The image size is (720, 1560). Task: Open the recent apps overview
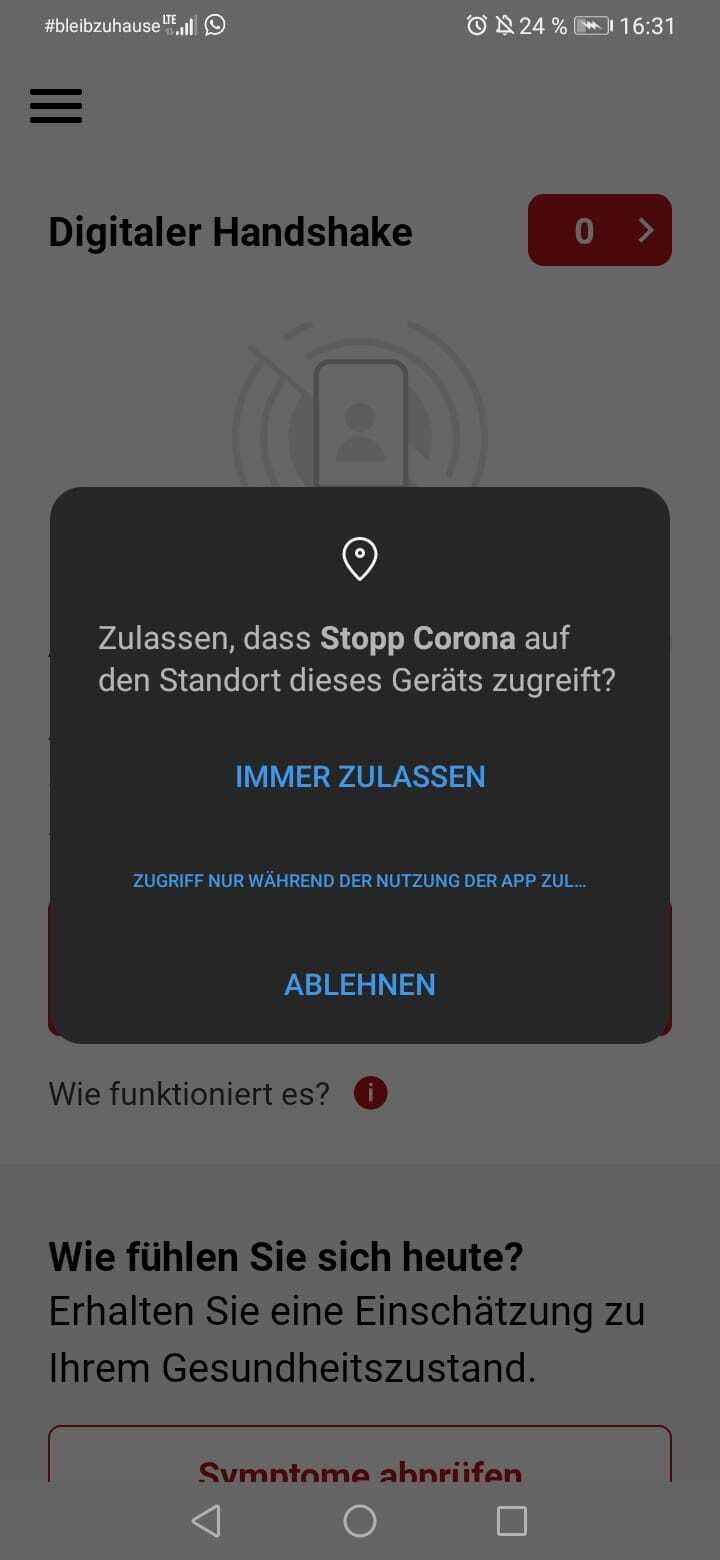point(512,1521)
